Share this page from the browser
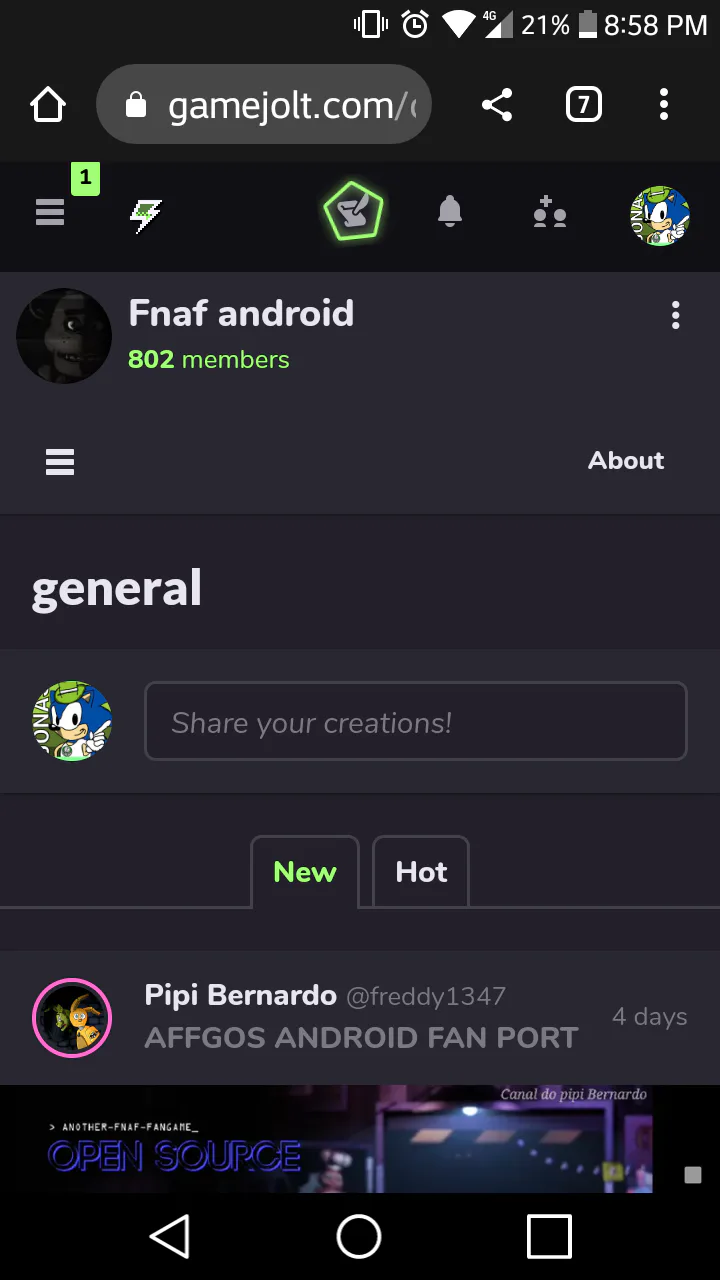Screen dimensions: 720x1280 coord(497,105)
